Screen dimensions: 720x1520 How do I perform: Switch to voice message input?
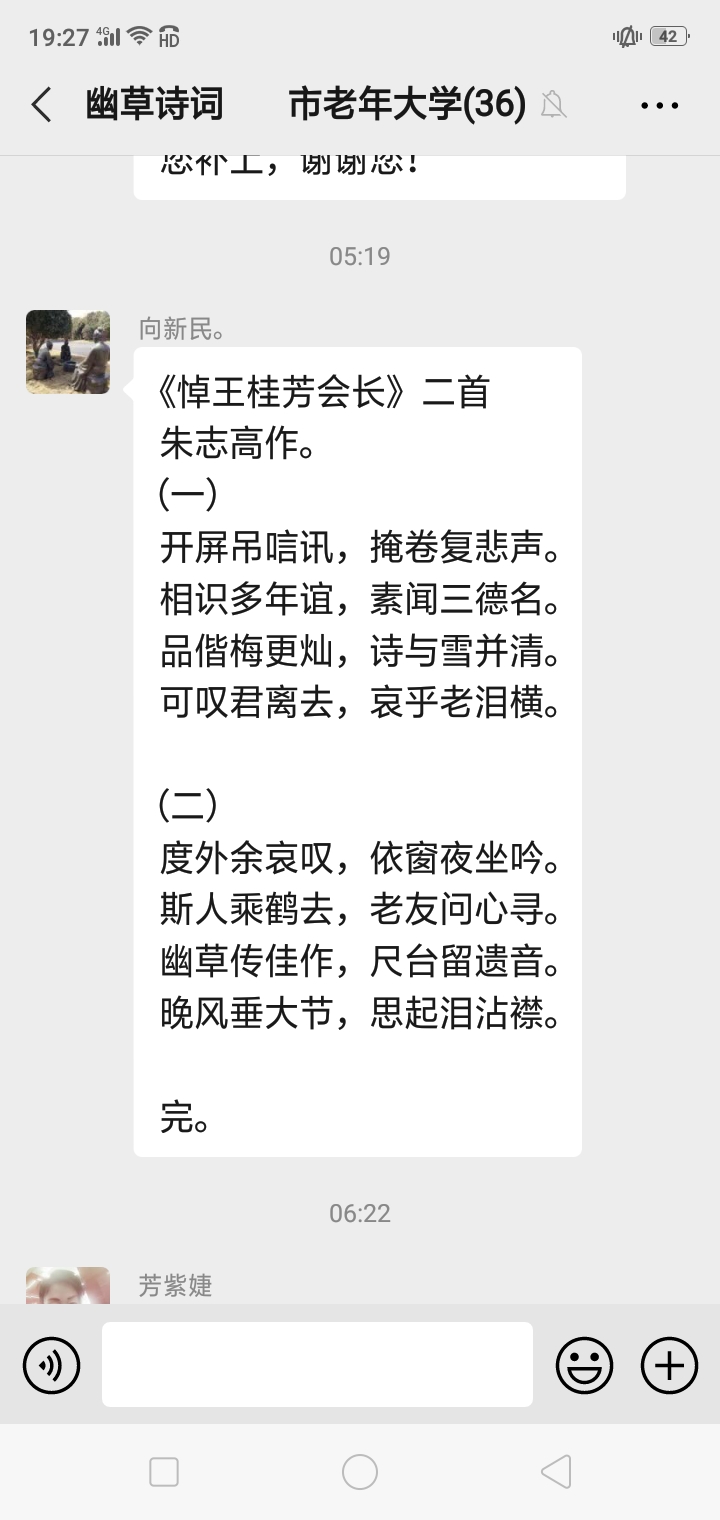pyautogui.click(x=51, y=1365)
